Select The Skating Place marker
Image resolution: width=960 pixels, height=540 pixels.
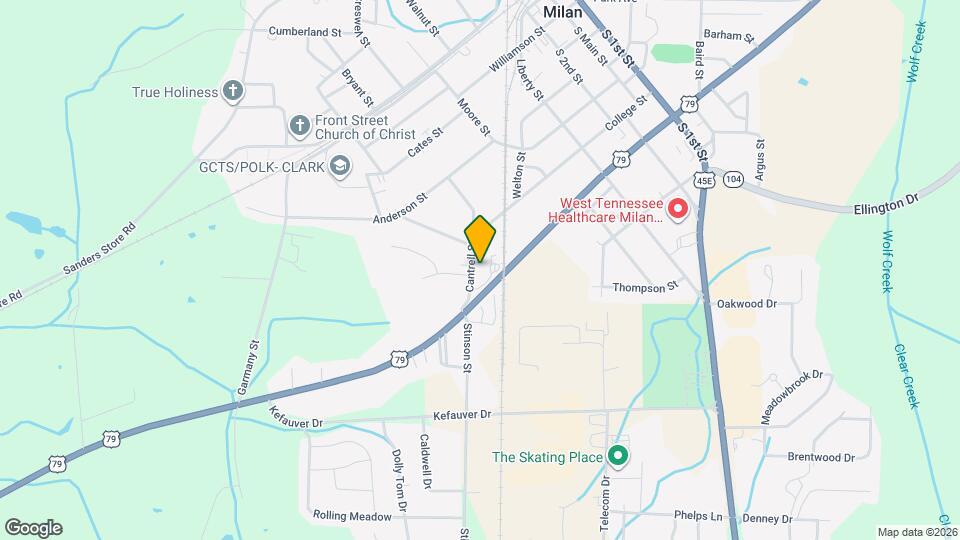pos(618,457)
